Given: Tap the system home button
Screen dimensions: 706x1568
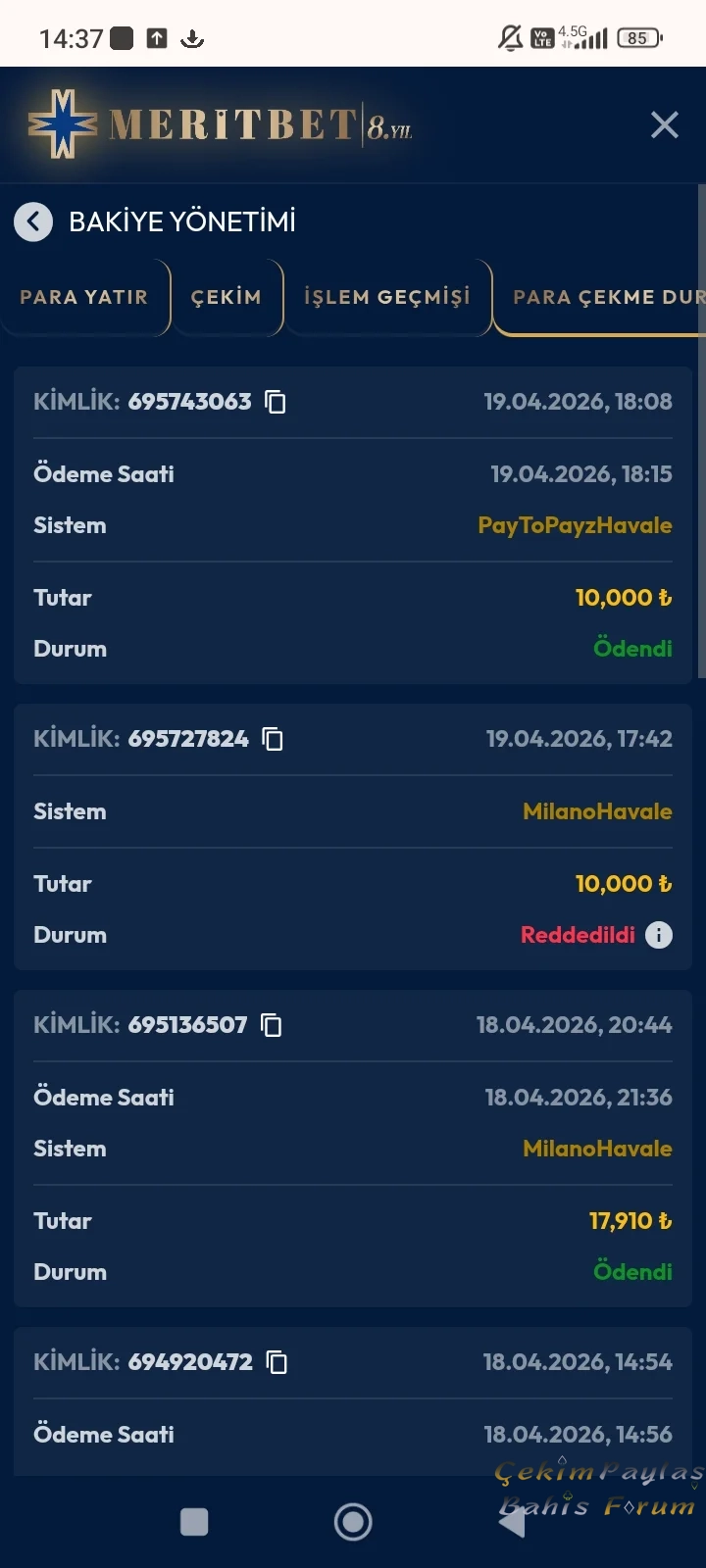Looking at the screenshot, I should pyautogui.click(x=353, y=1522).
